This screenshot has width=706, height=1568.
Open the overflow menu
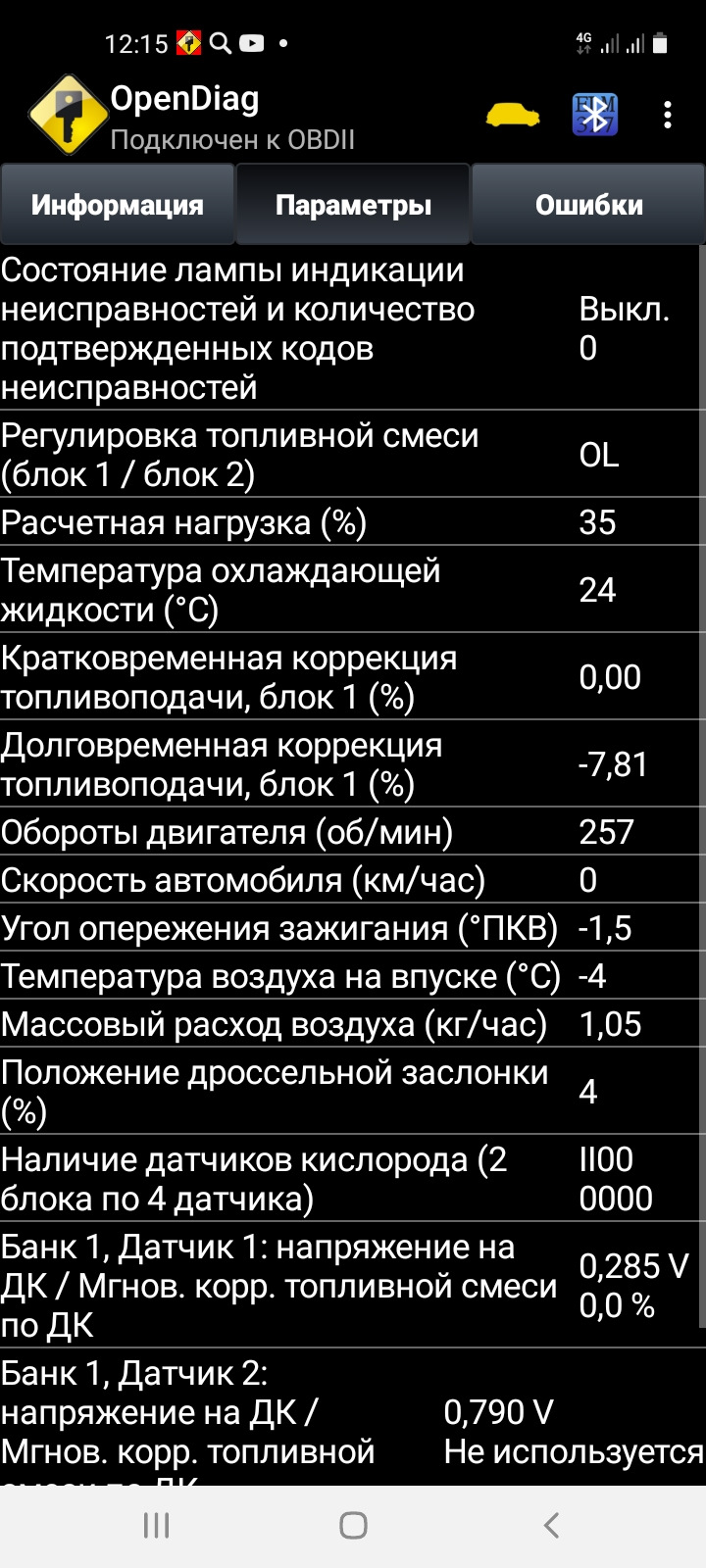[667, 116]
